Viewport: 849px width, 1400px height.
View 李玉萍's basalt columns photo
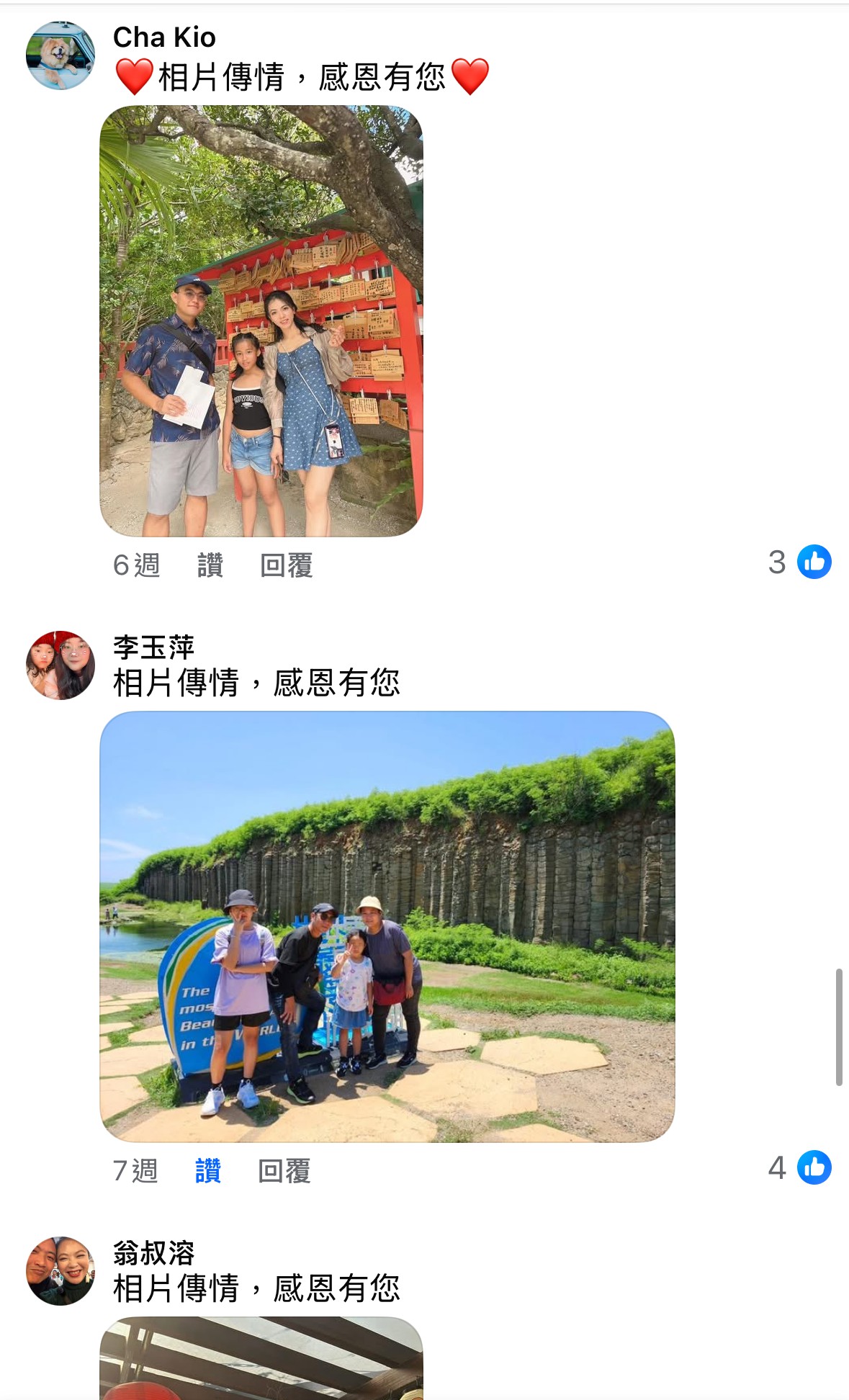click(x=387, y=926)
